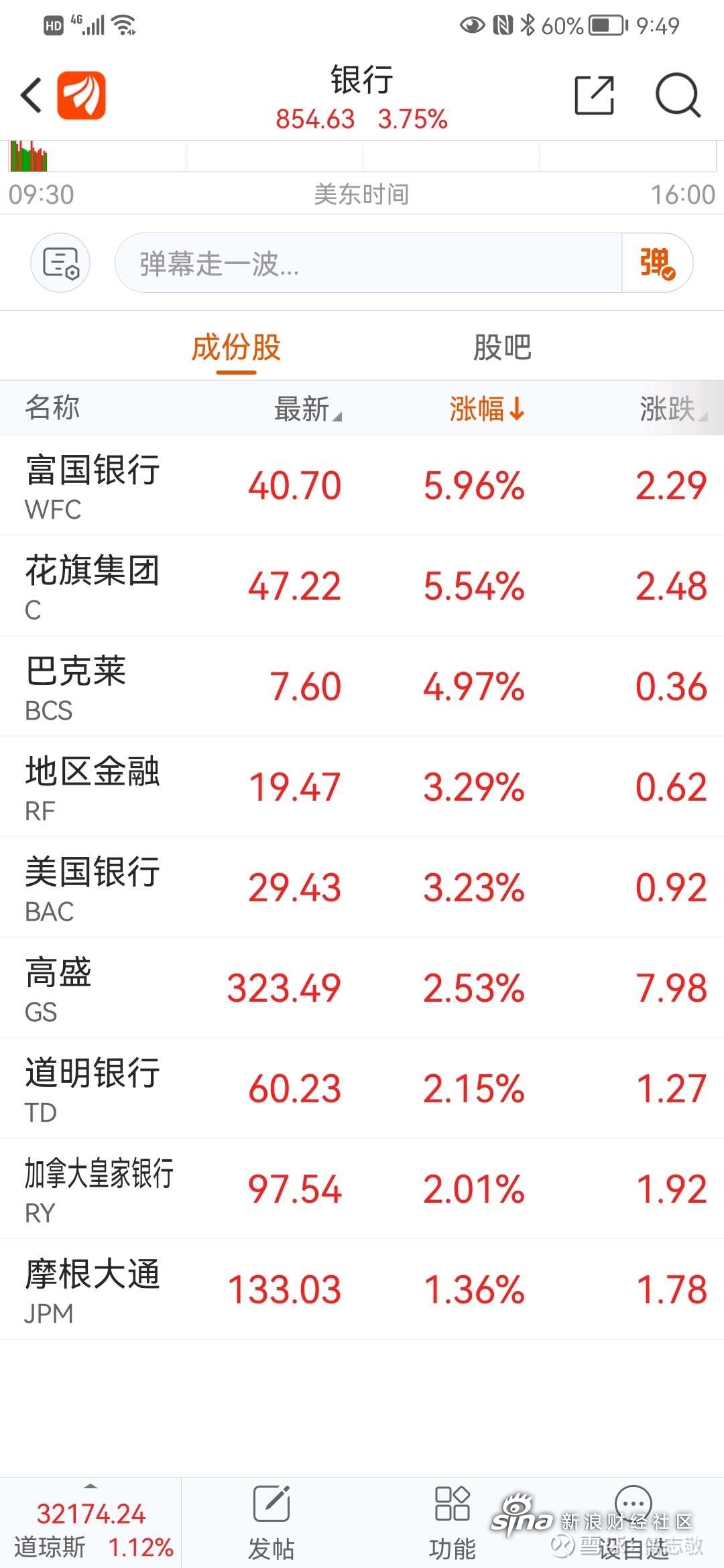Share this bank sector page
The width and height of the screenshot is (724, 1568).
(595, 94)
